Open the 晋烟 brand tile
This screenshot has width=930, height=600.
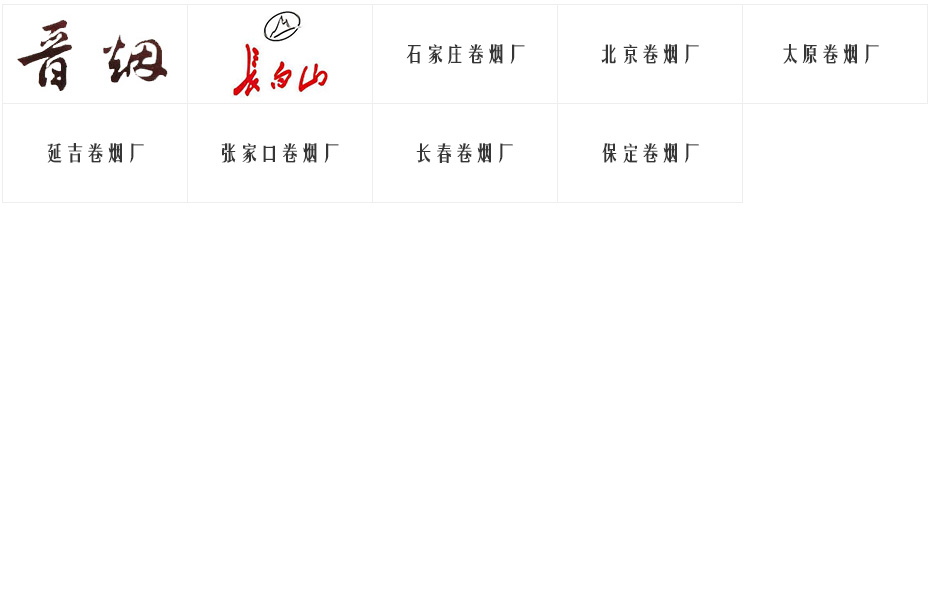[94, 55]
